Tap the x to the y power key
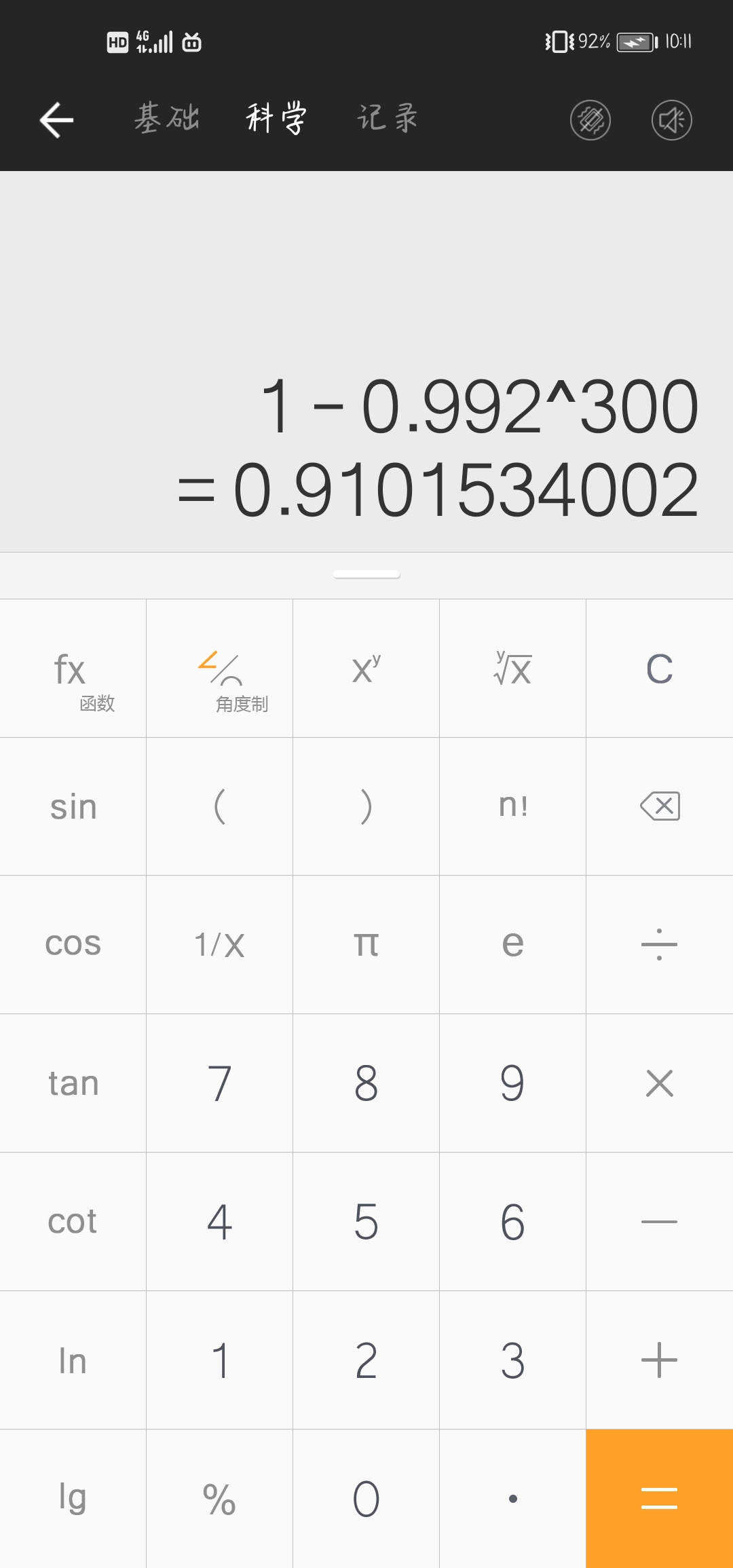 coord(366,669)
